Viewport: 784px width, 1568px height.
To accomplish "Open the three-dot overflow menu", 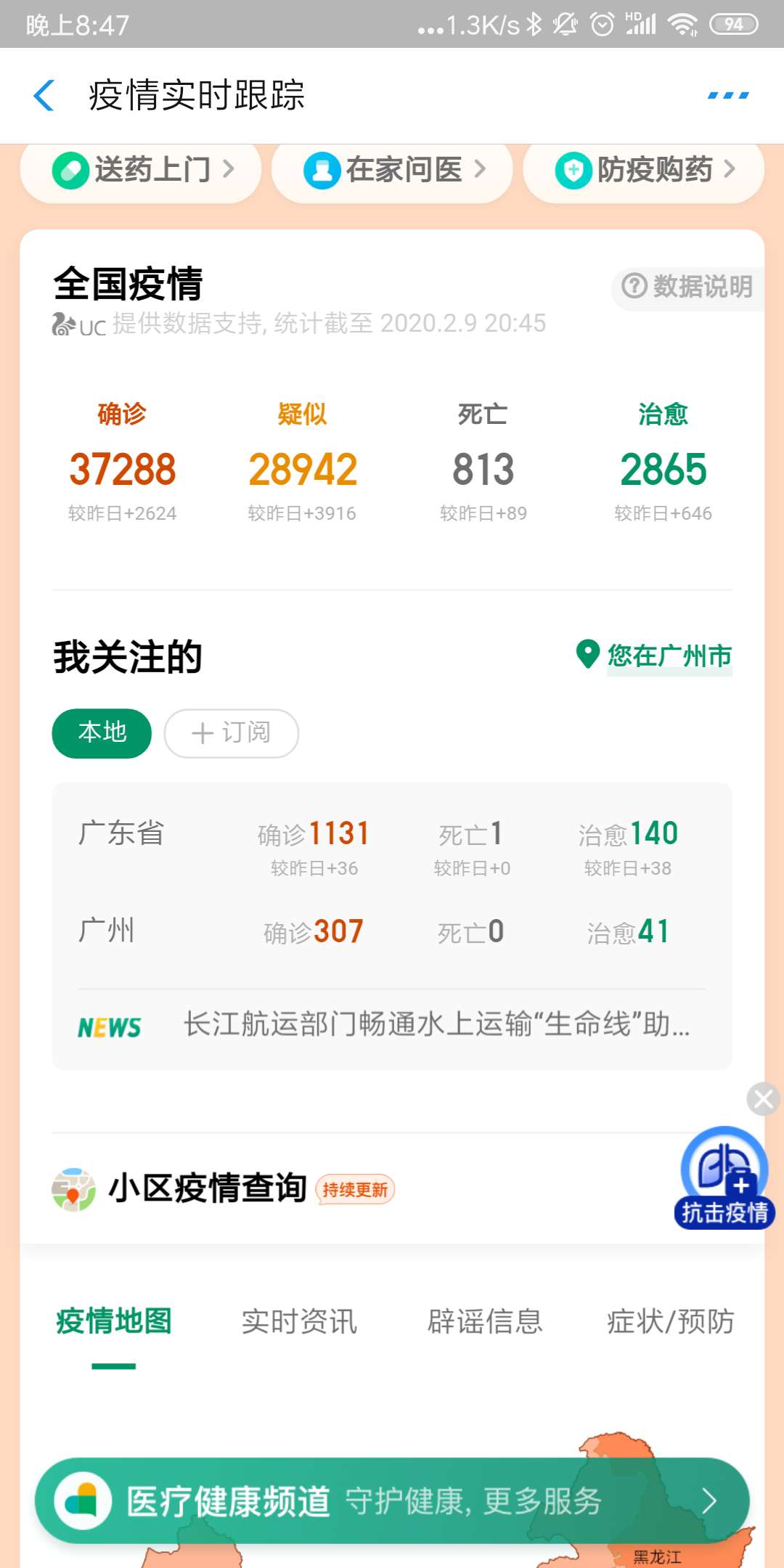I will point(728,96).
